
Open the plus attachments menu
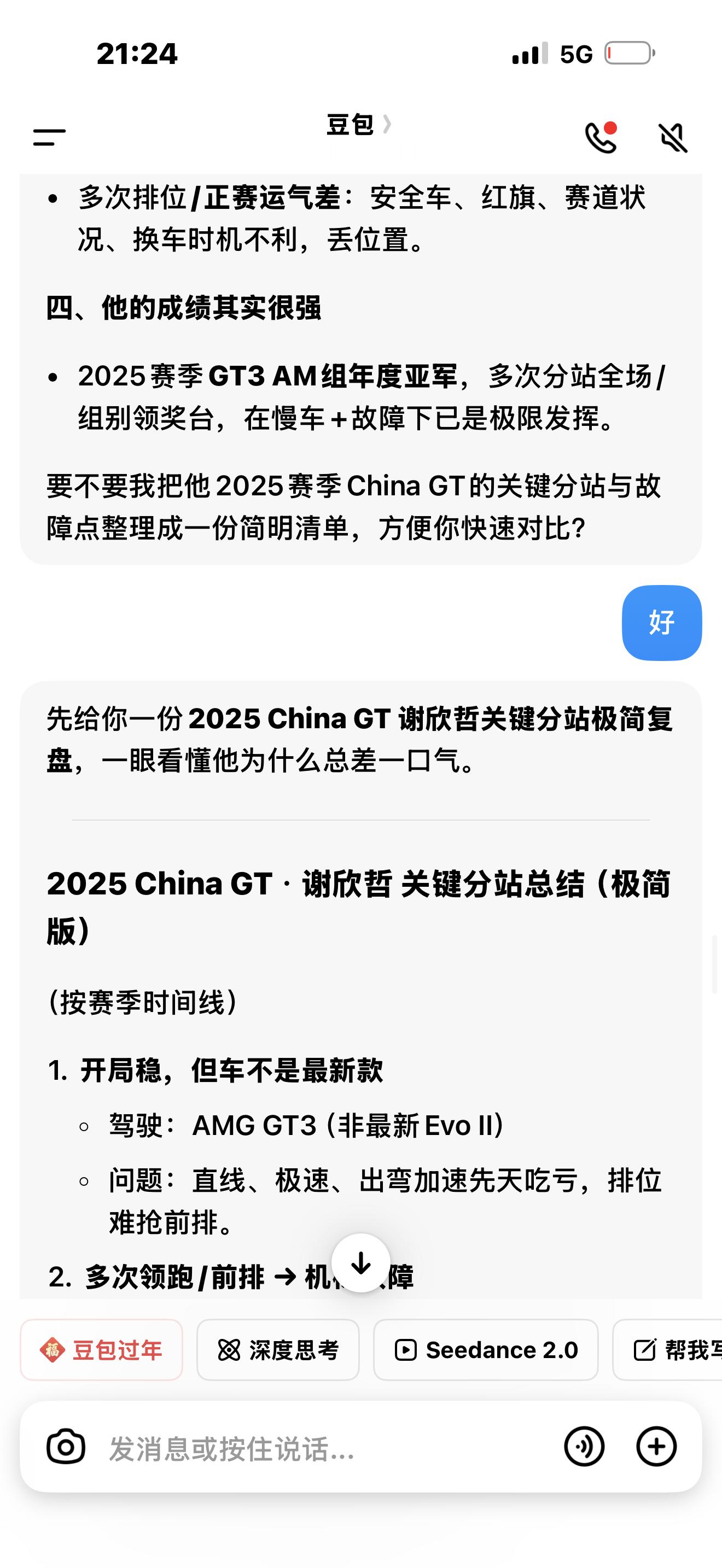click(x=656, y=1447)
